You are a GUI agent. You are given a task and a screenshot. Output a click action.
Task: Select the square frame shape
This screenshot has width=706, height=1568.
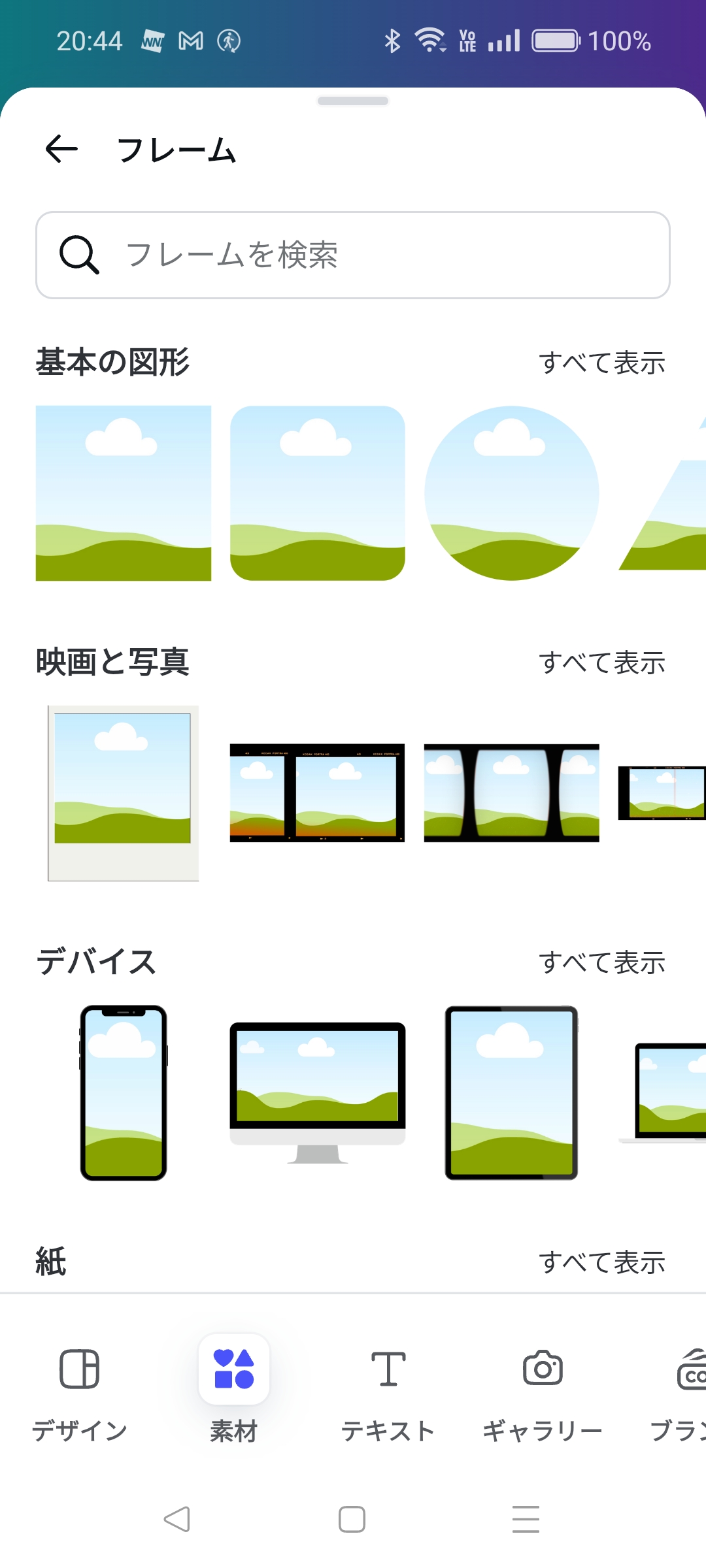pos(124,493)
